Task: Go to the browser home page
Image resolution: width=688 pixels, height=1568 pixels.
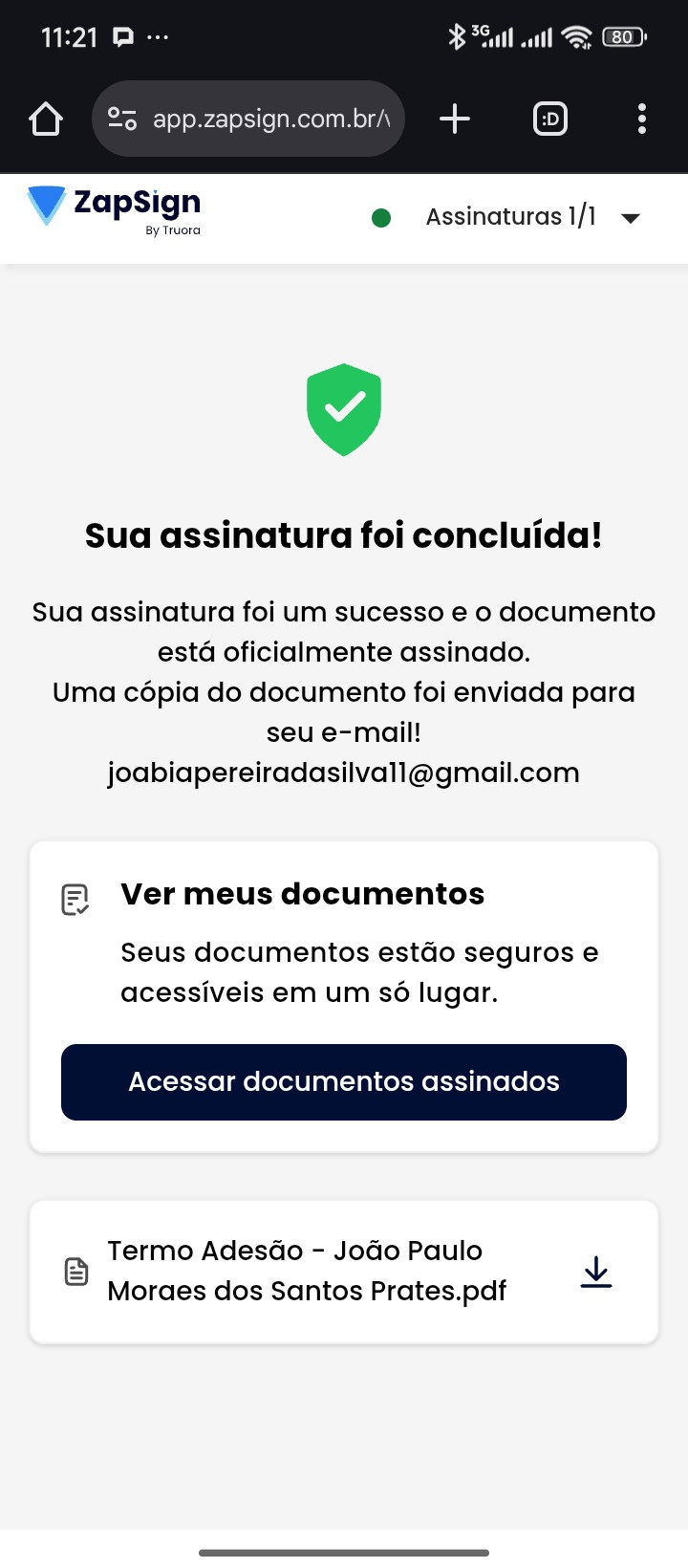Action: click(46, 120)
